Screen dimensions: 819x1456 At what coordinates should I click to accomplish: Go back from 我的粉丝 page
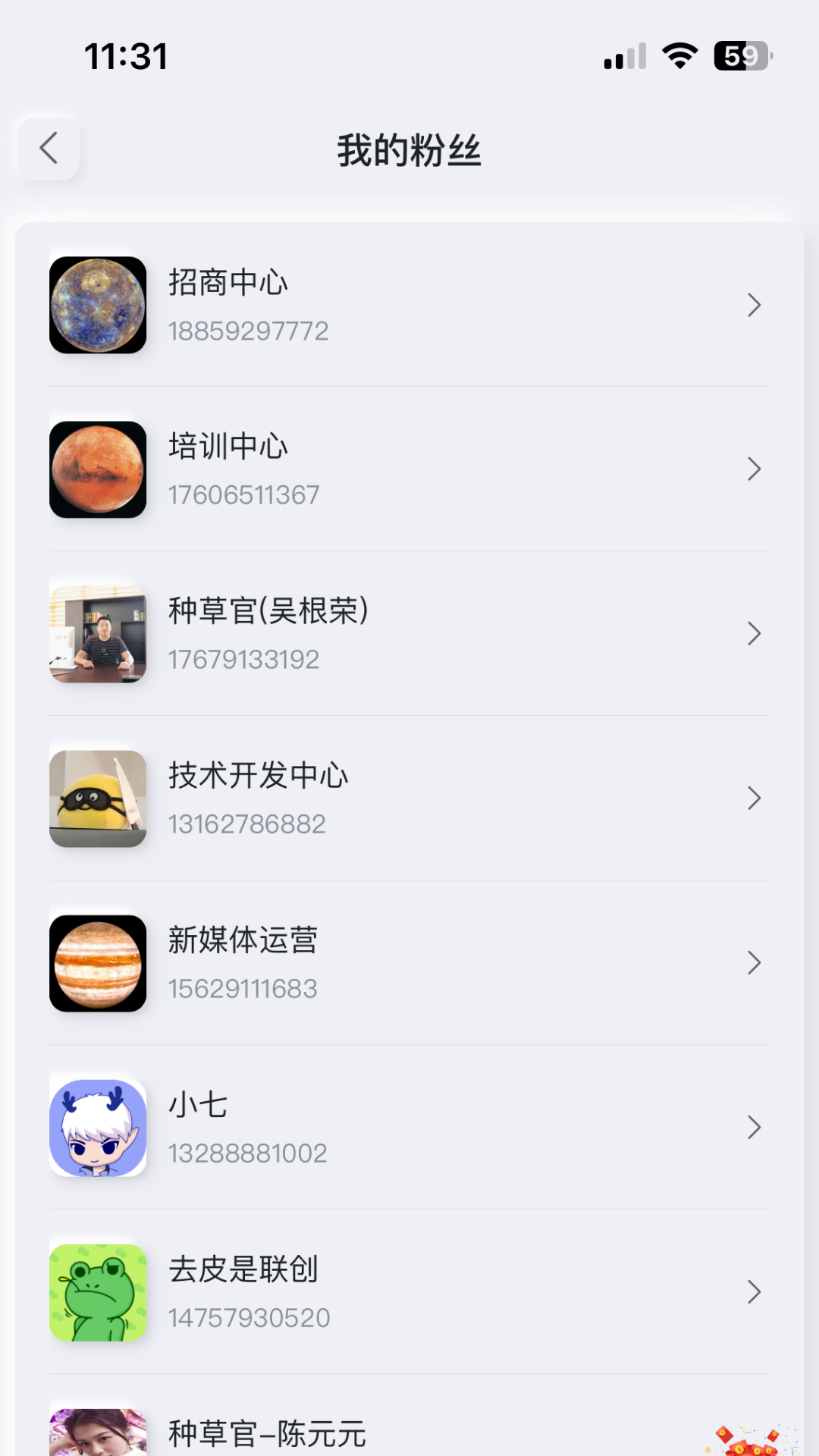49,149
